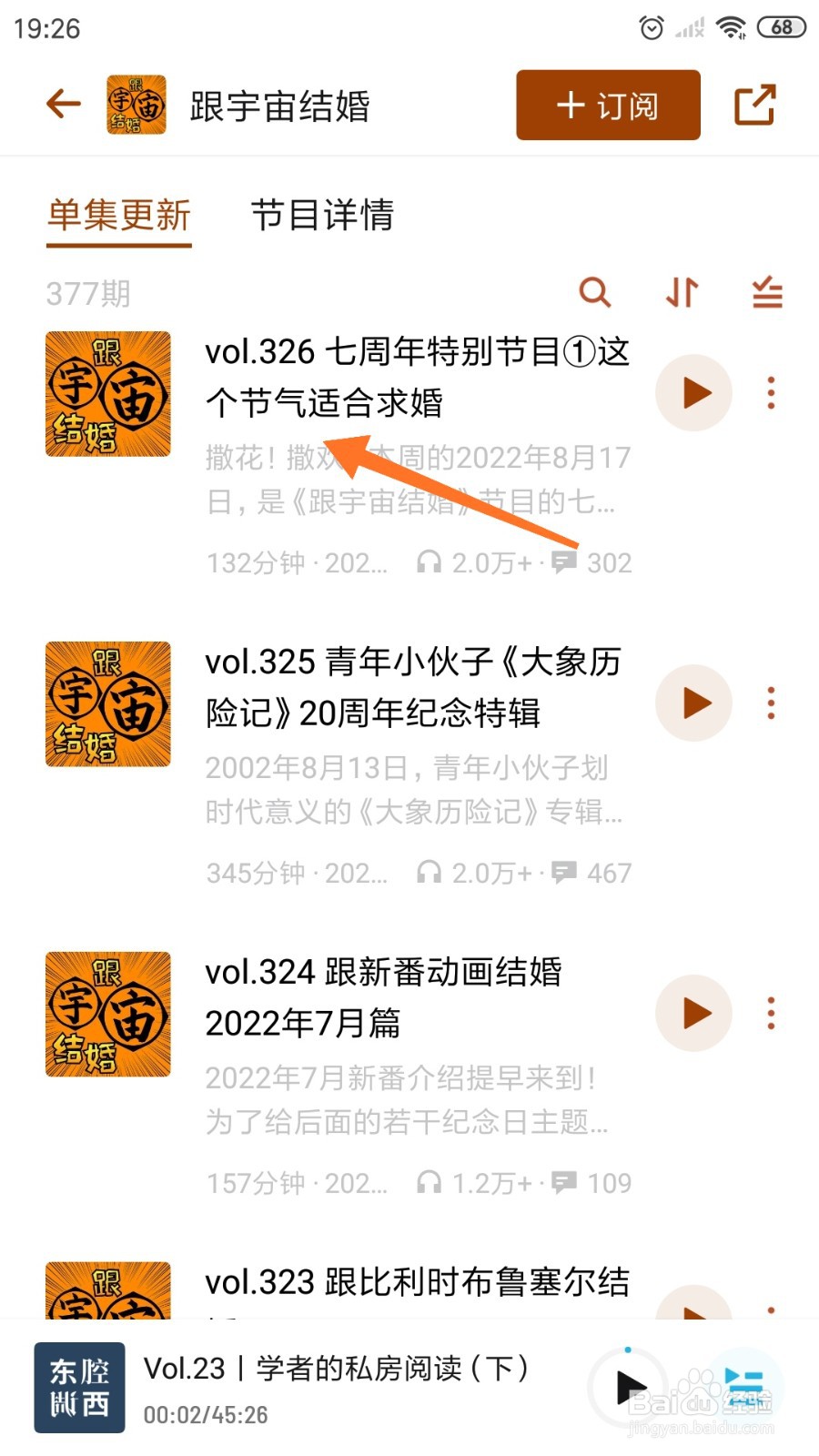Screen dimensions: 819x1456
Task: Open the three-dot menu for vol.325
Action: coord(771,703)
